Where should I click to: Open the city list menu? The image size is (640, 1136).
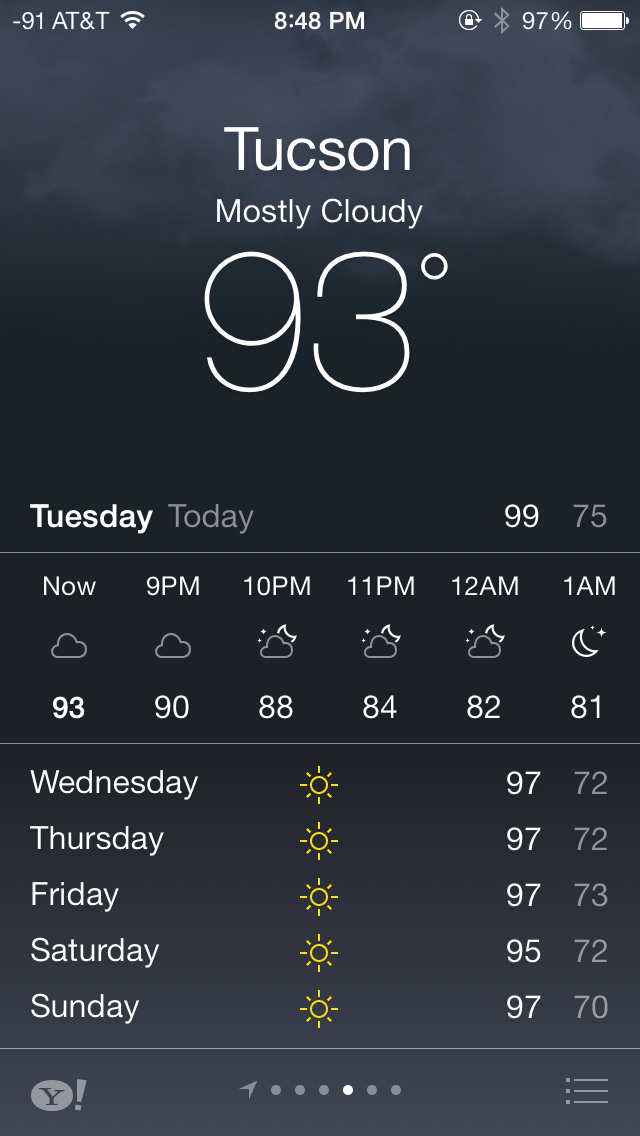click(x=586, y=1091)
